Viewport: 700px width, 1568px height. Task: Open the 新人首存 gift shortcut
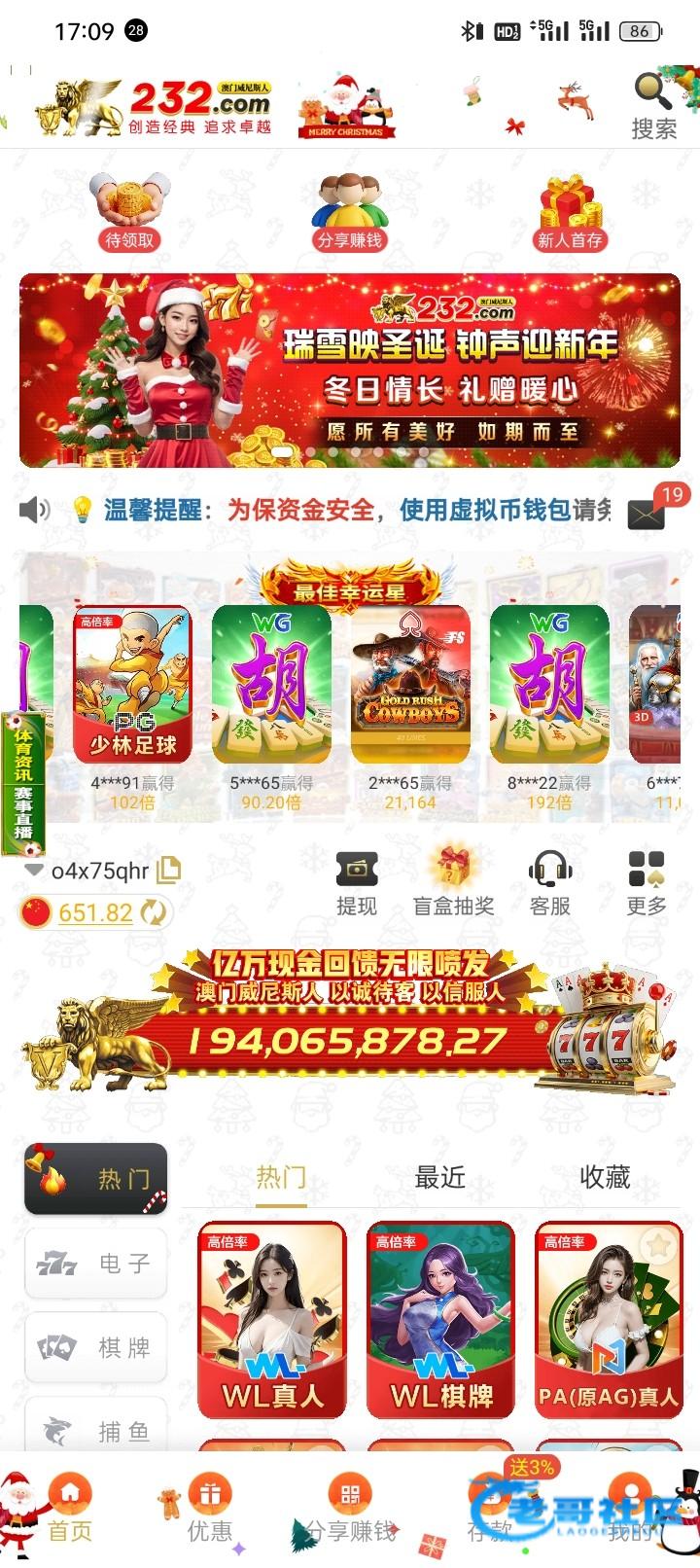click(x=570, y=211)
